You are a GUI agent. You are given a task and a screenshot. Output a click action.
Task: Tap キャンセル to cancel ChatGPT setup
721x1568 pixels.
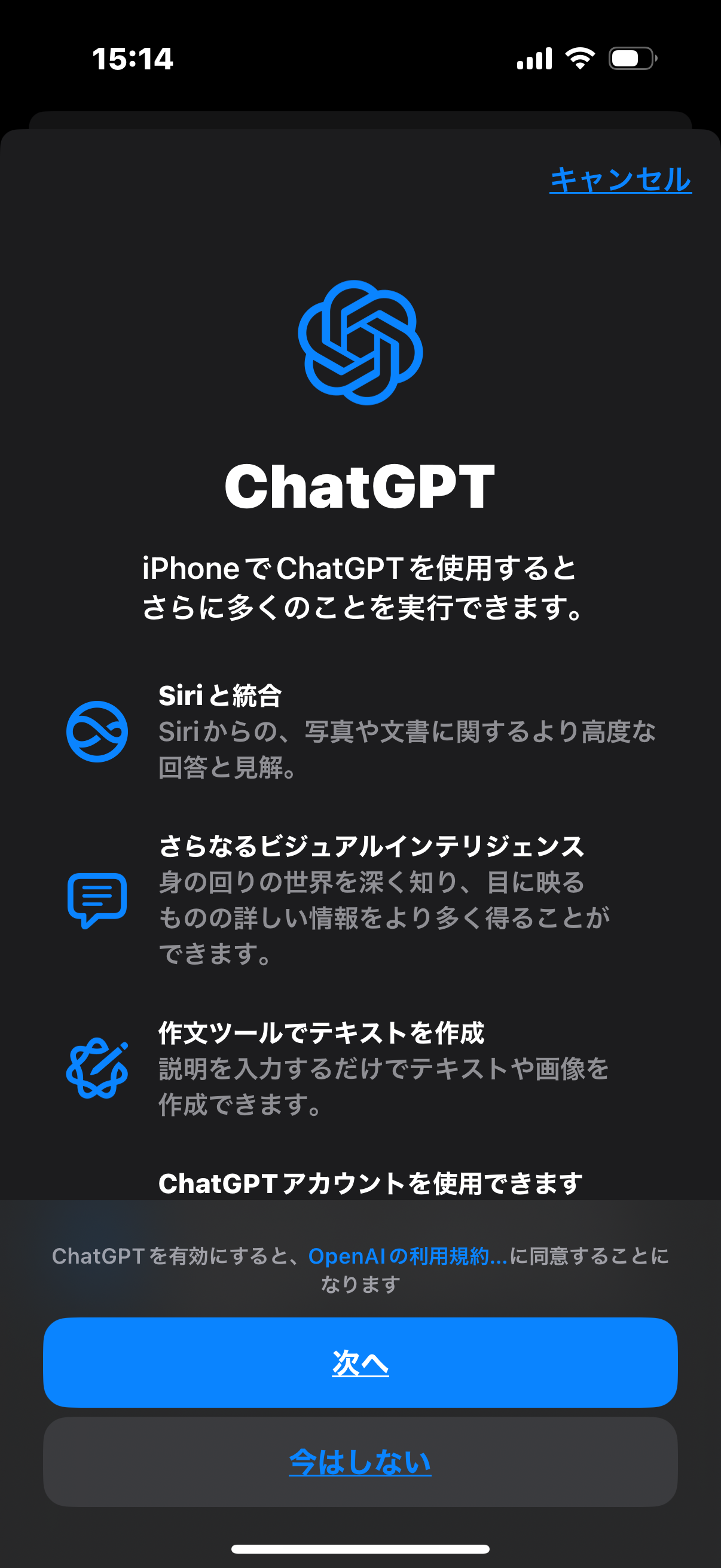click(620, 179)
